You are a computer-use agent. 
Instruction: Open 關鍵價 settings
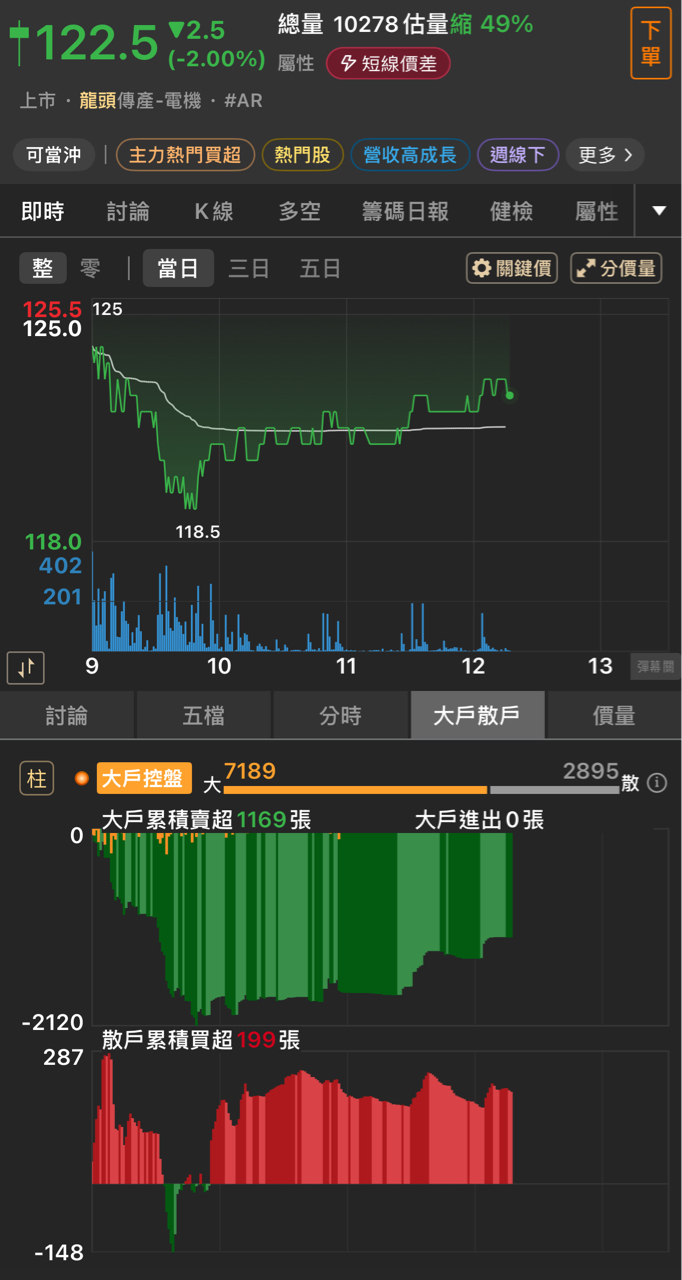pyautogui.click(x=512, y=268)
